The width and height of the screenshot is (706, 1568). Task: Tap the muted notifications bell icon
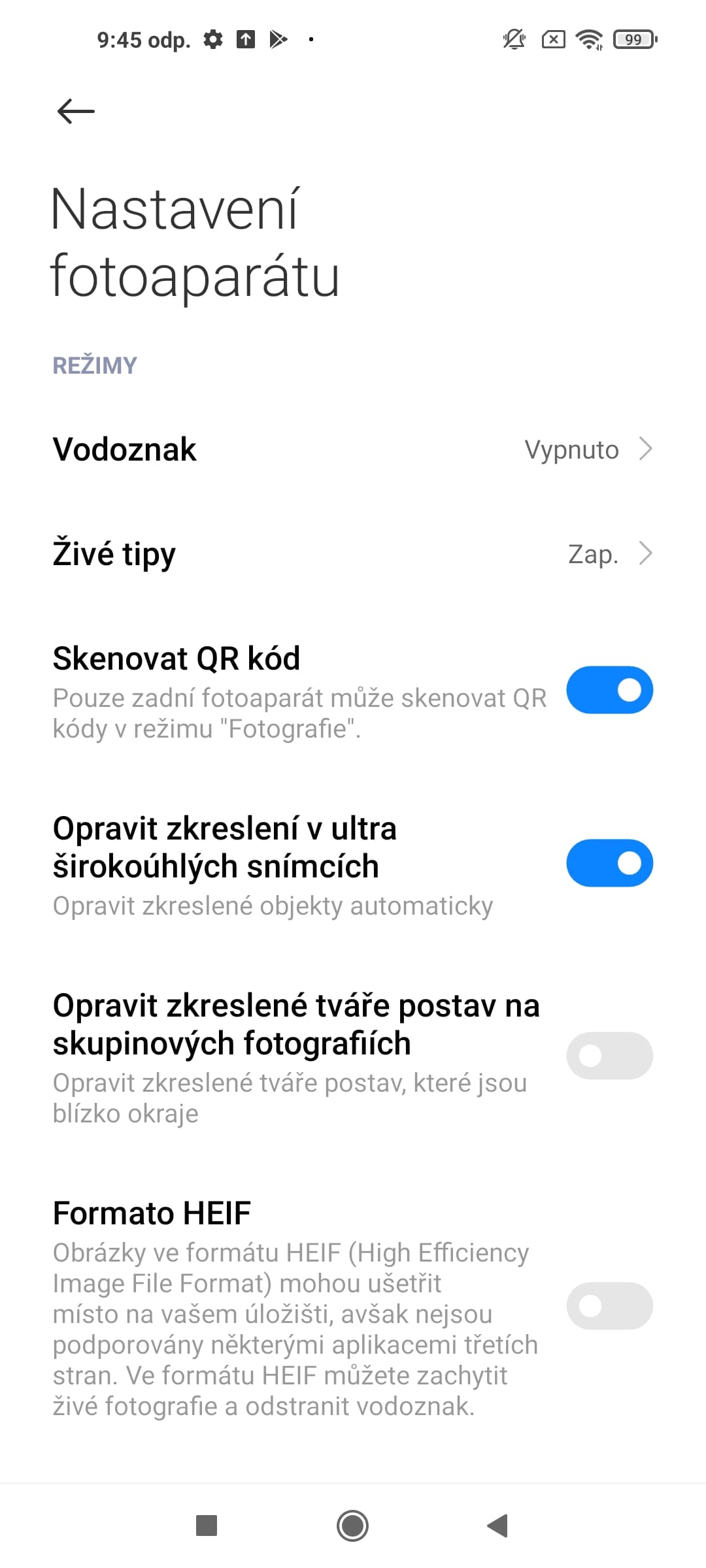tap(514, 39)
